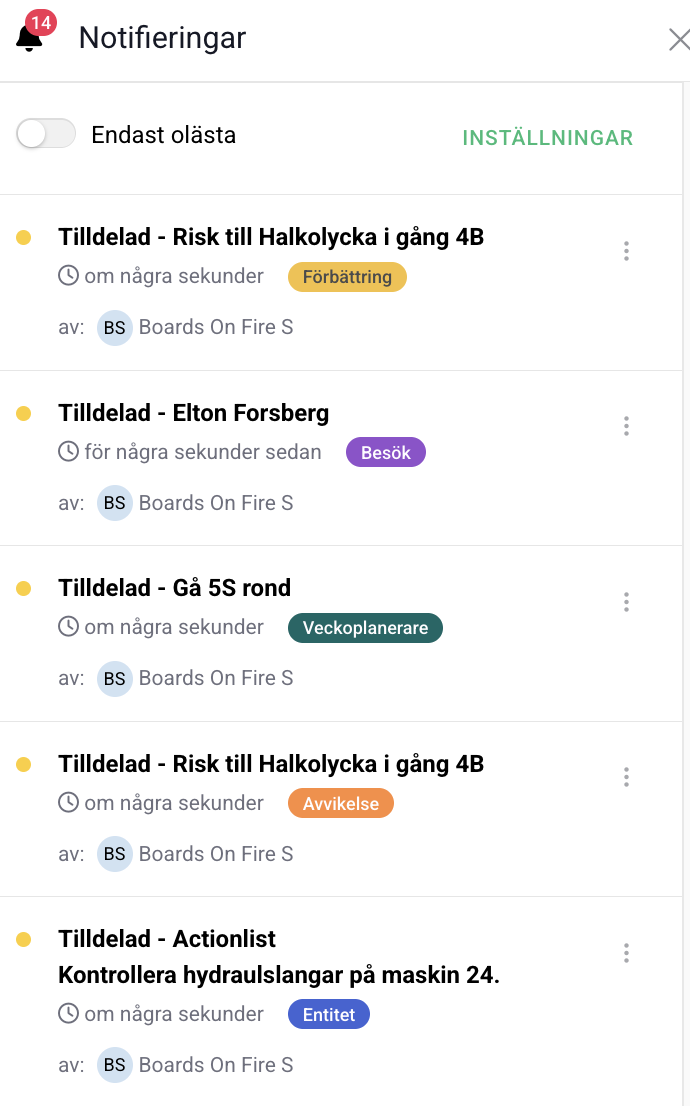Toggle Endast olästa switch
The image size is (690, 1106).
(46, 134)
